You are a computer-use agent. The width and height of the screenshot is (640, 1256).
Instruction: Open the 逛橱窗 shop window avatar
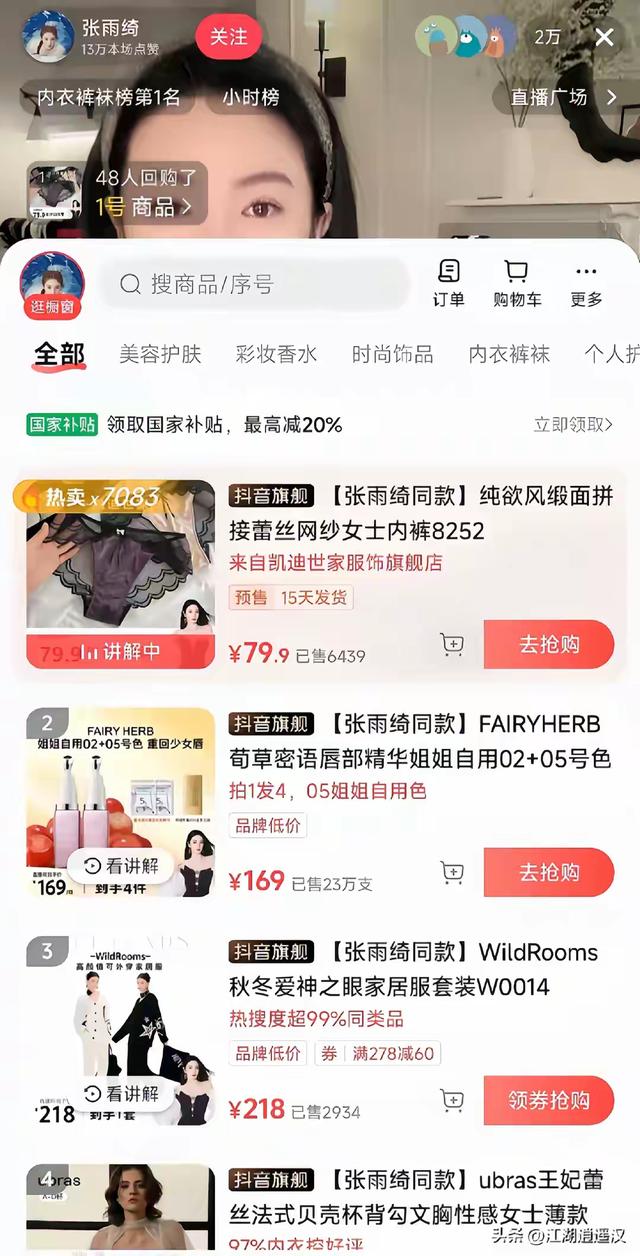[52, 283]
